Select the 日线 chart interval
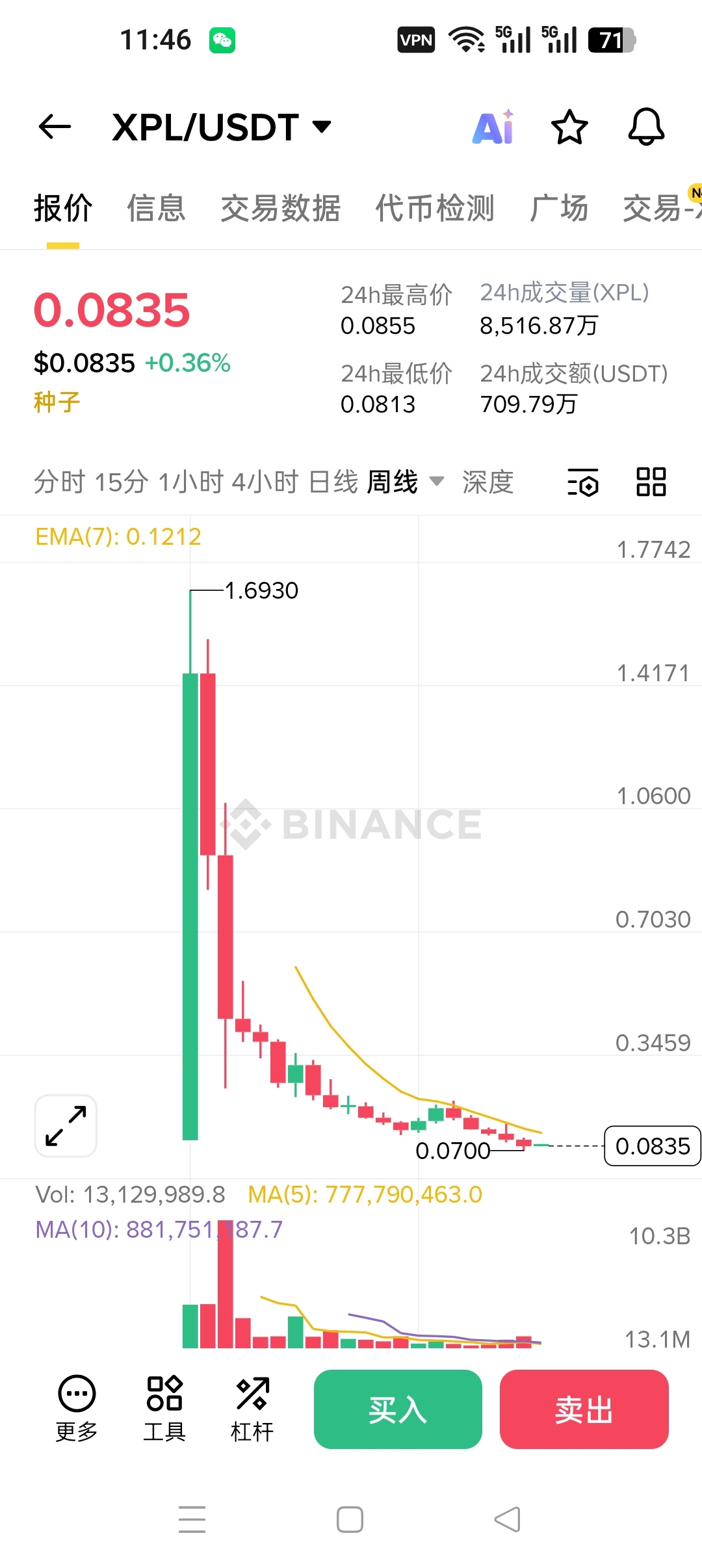 pos(333,482)
